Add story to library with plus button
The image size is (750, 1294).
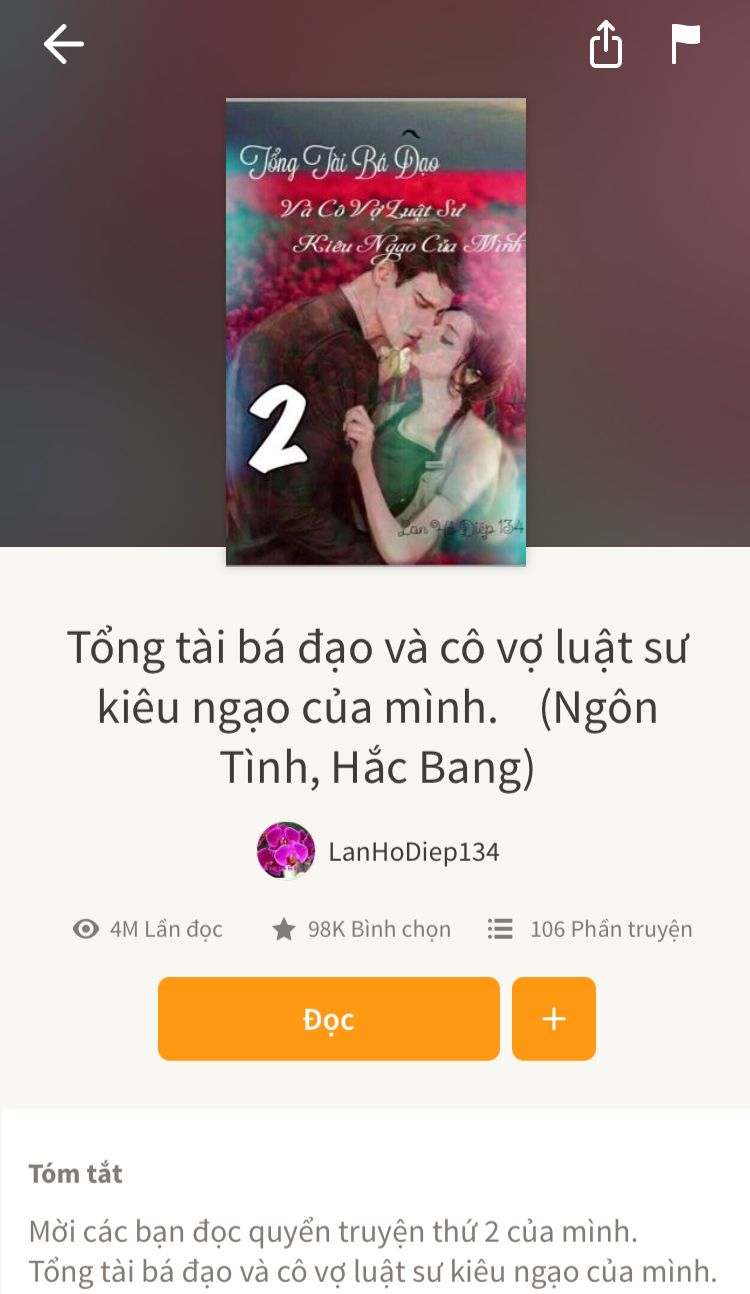(x=554, y=1018)
